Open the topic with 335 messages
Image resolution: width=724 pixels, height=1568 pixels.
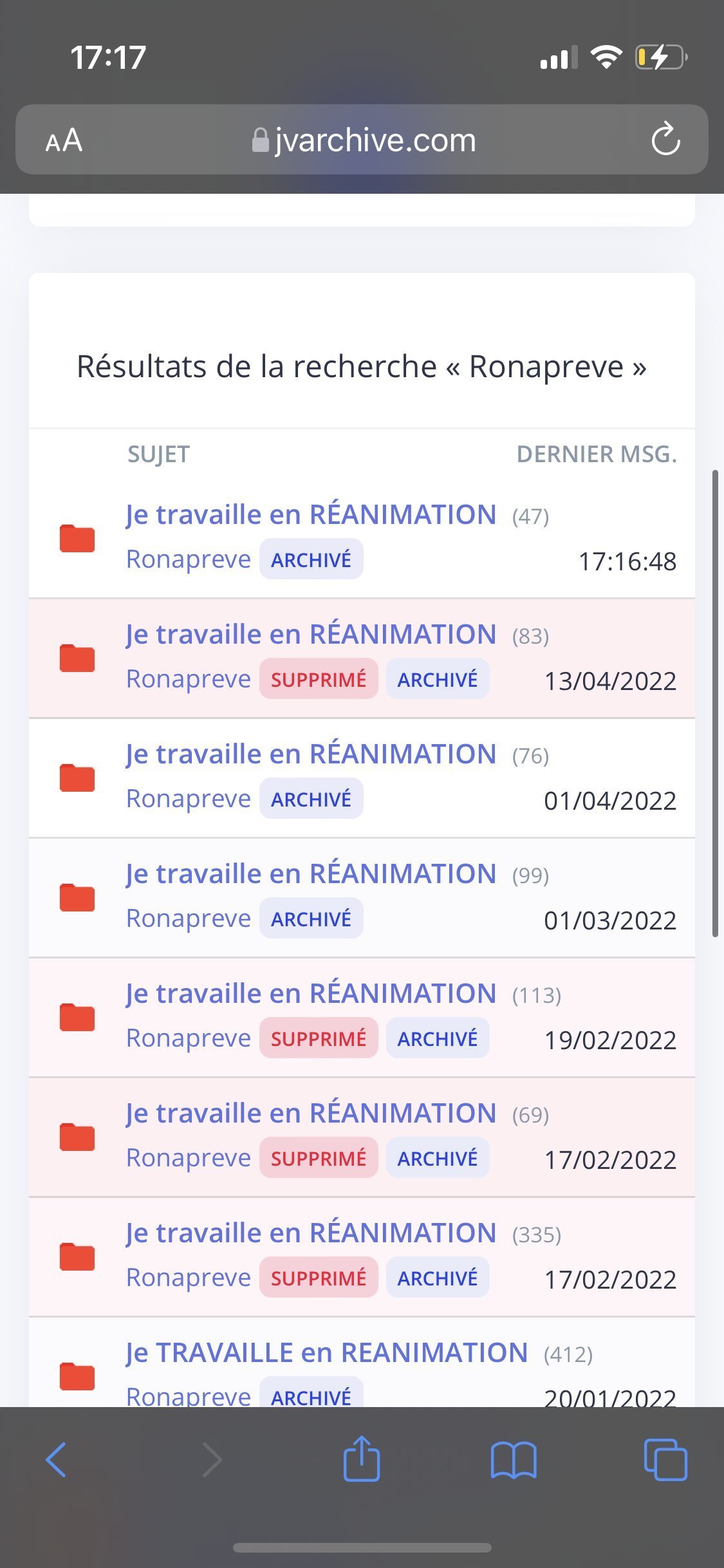point(311,1233)
